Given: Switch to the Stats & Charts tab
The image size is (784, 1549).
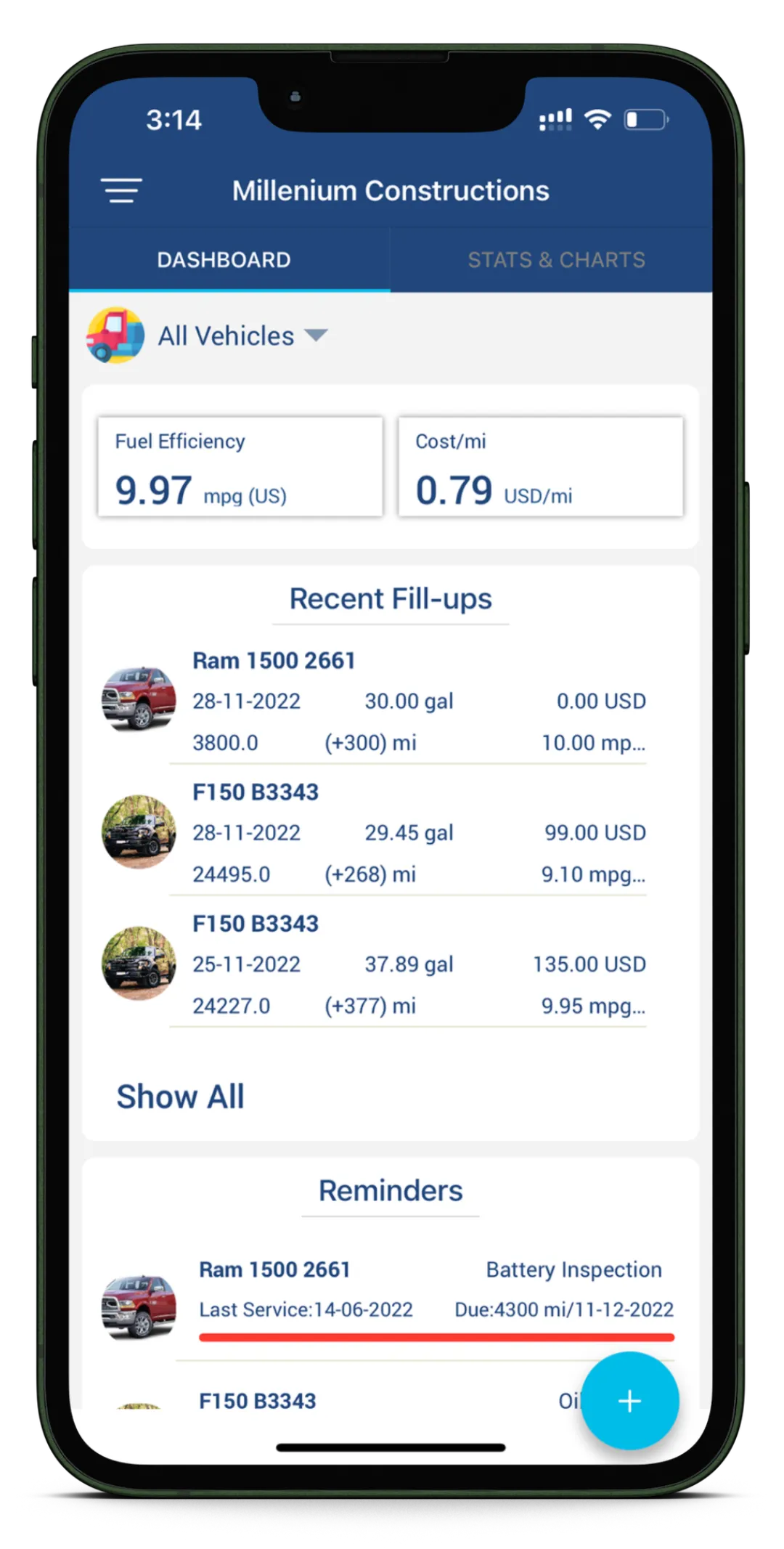Looking at the screenshot, I should tap(555, 260).
